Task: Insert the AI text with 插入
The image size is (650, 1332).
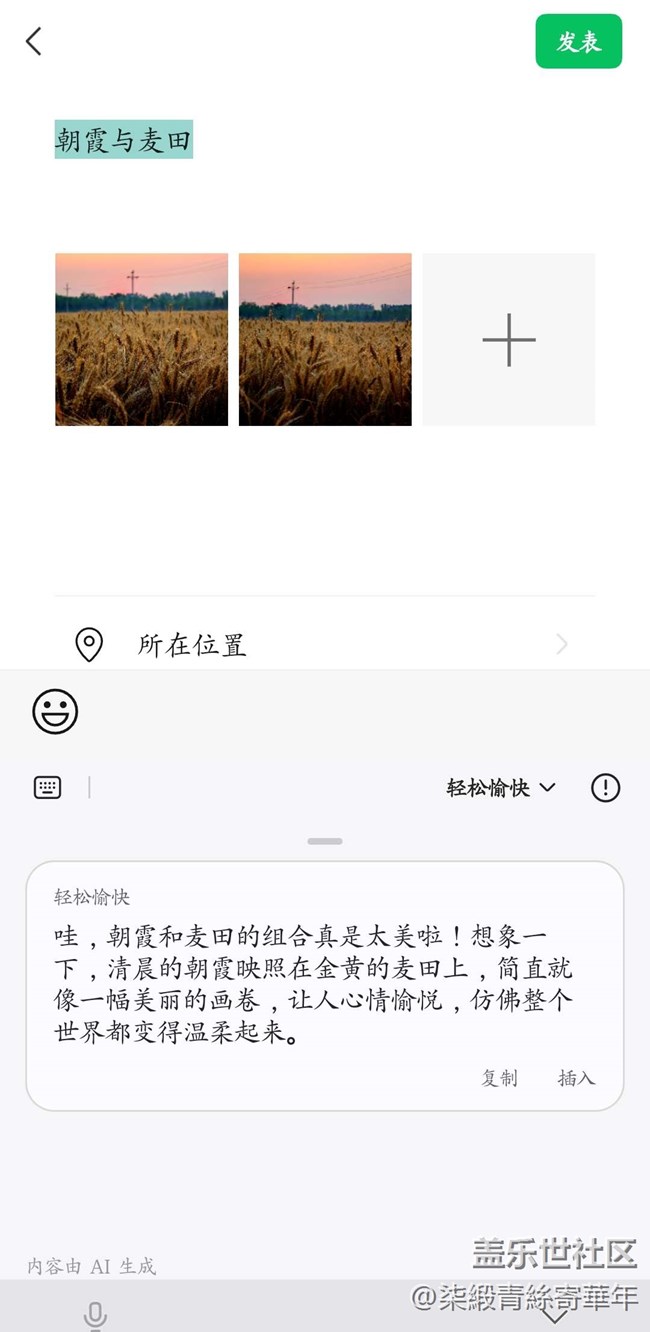Action: [576, 1077]
